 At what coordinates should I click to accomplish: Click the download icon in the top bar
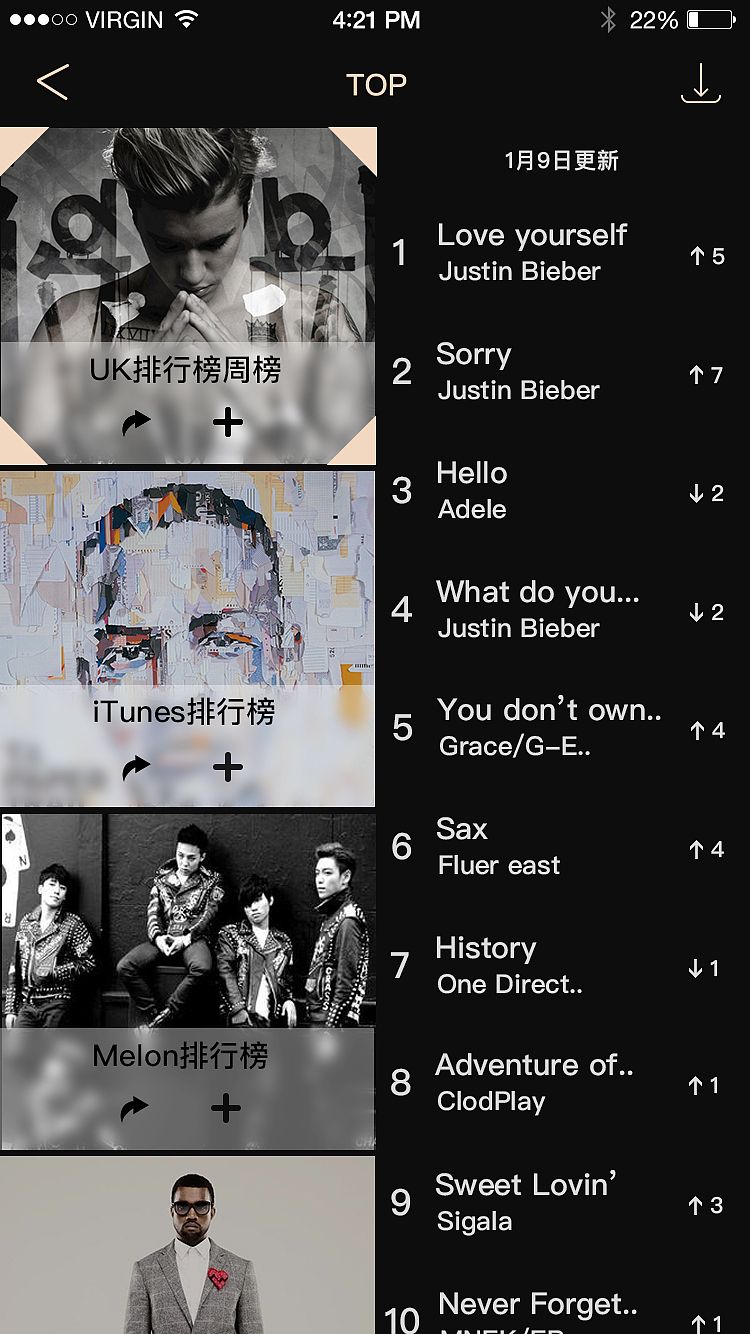[701, 84]
